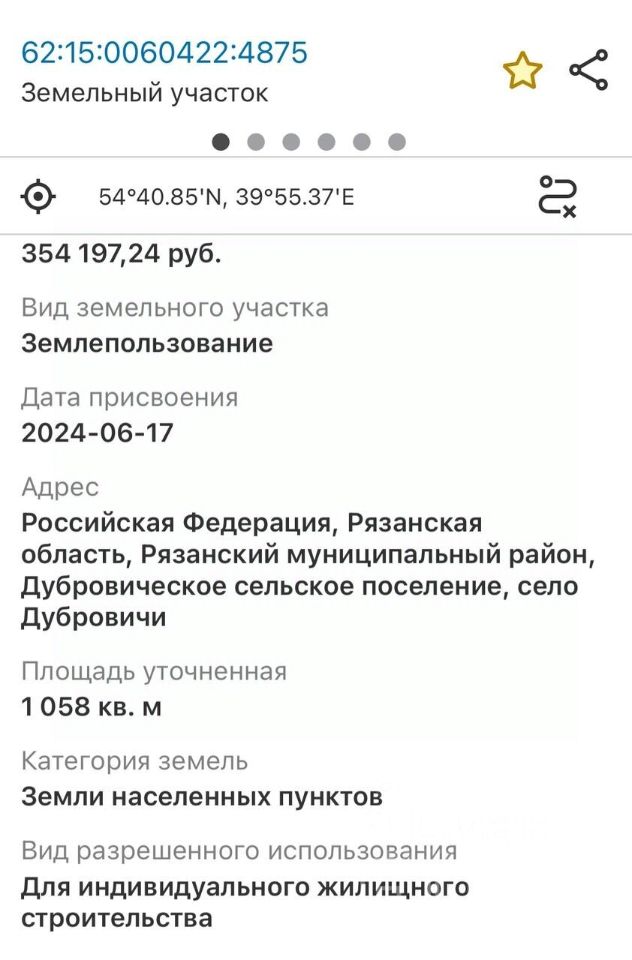The height and width of the screenshot is (960, 632).
Task: Open cadastral number 62:15:0060422:4875 link
Action: (x=164, y=52)
